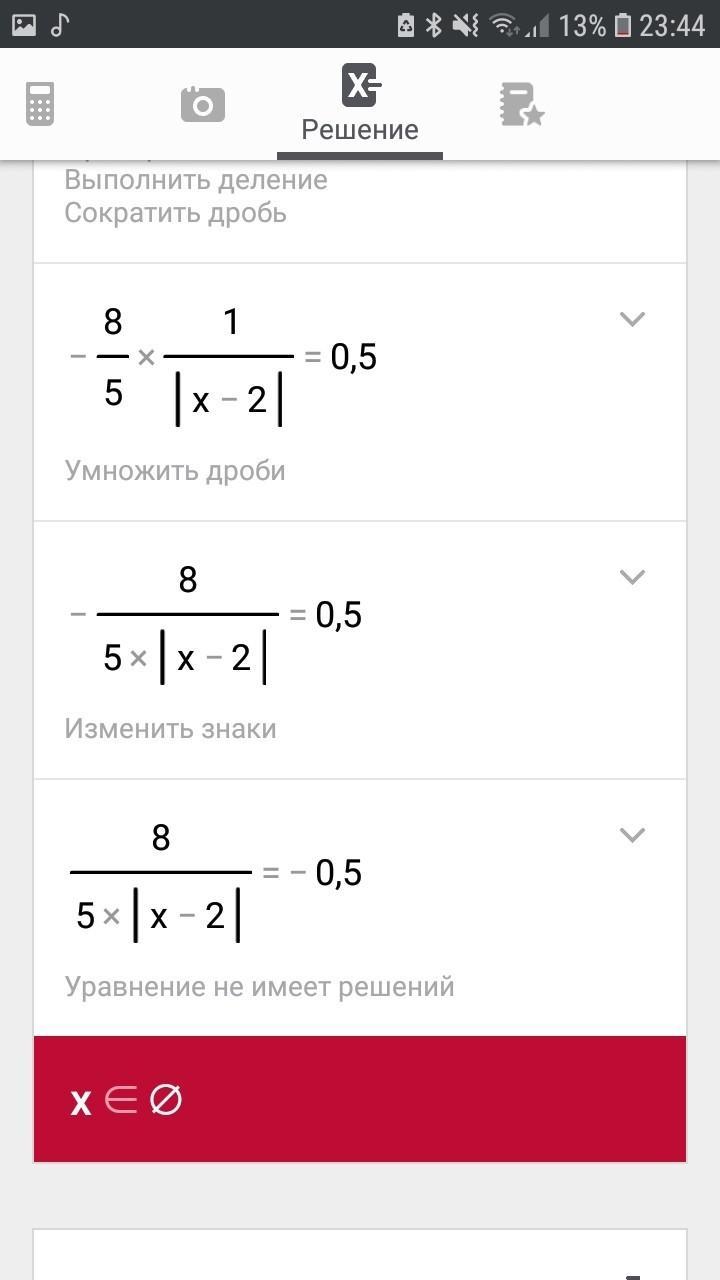Expand the Изменить знаки step
The height and width of the screenshot is (1280, 720).
[x=632, y=577]
